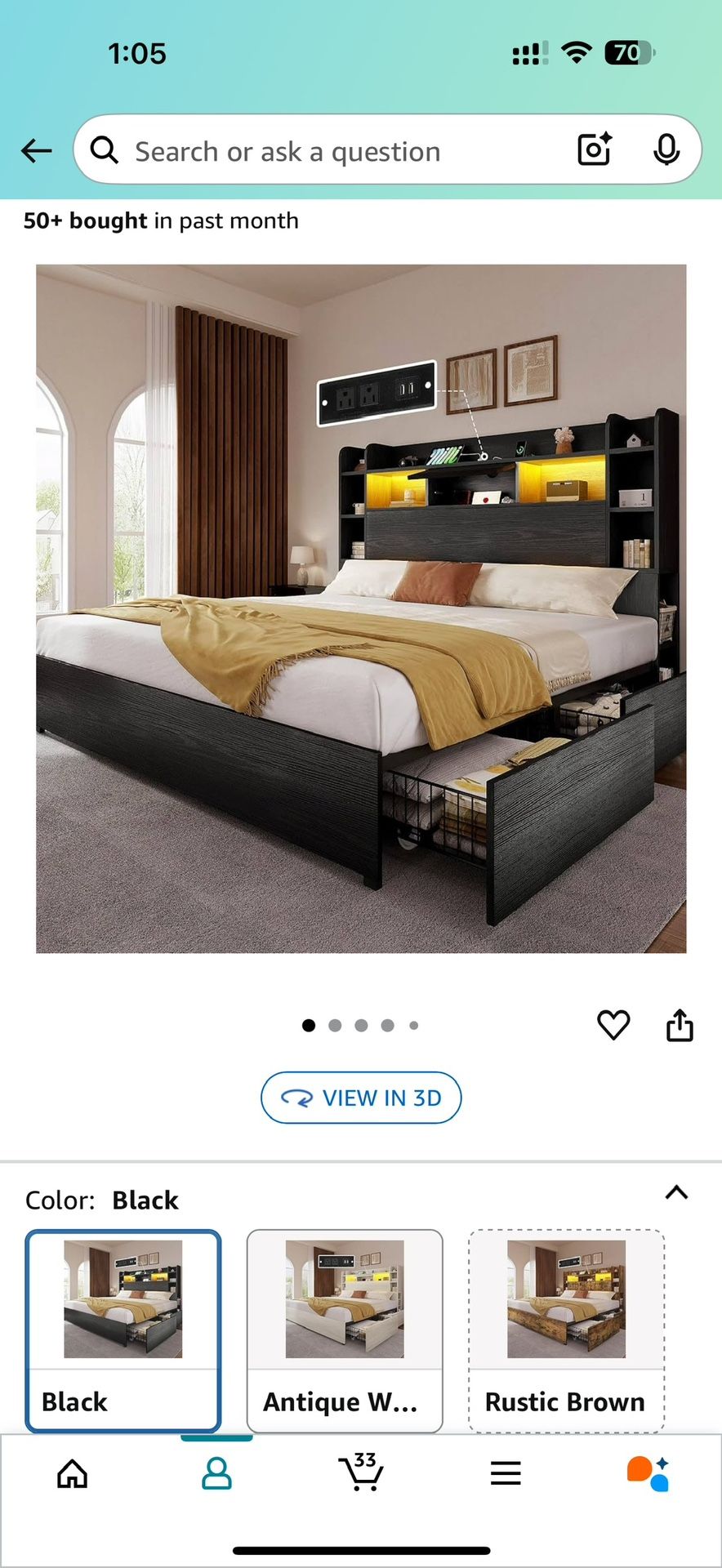Screen dimensions: 722x1568
Task: Collapse the Color section chevron
Action: [x=676, y=1193]
